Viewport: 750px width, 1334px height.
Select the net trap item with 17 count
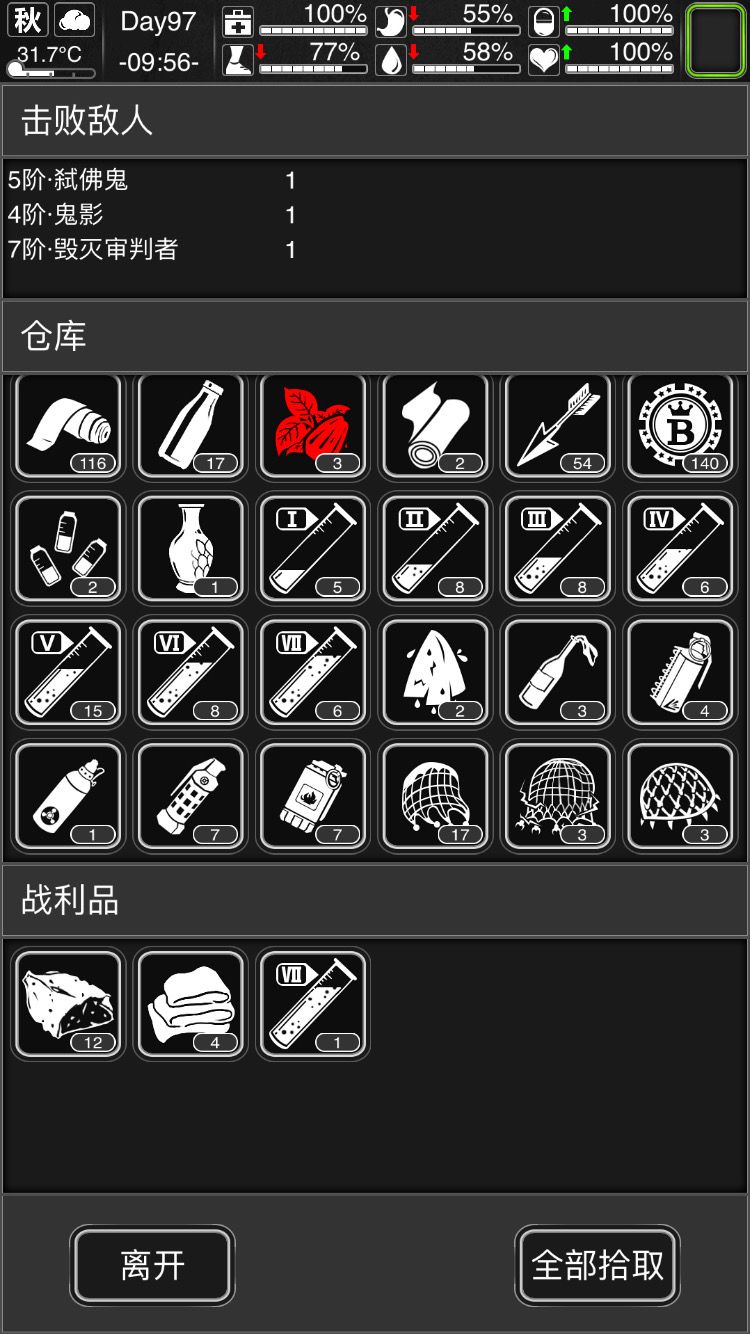434,795
